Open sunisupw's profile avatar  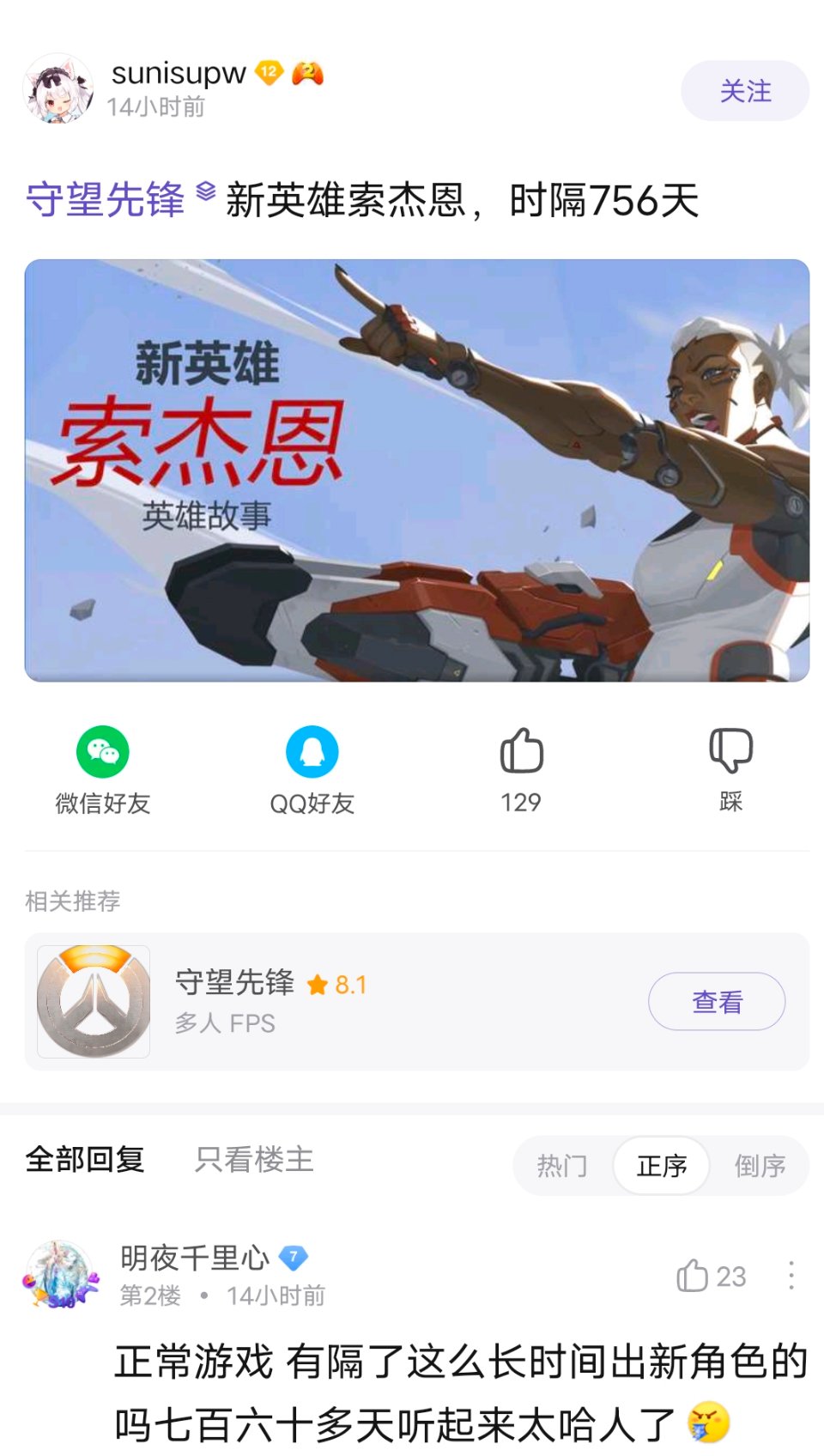[x=58, y=89]
